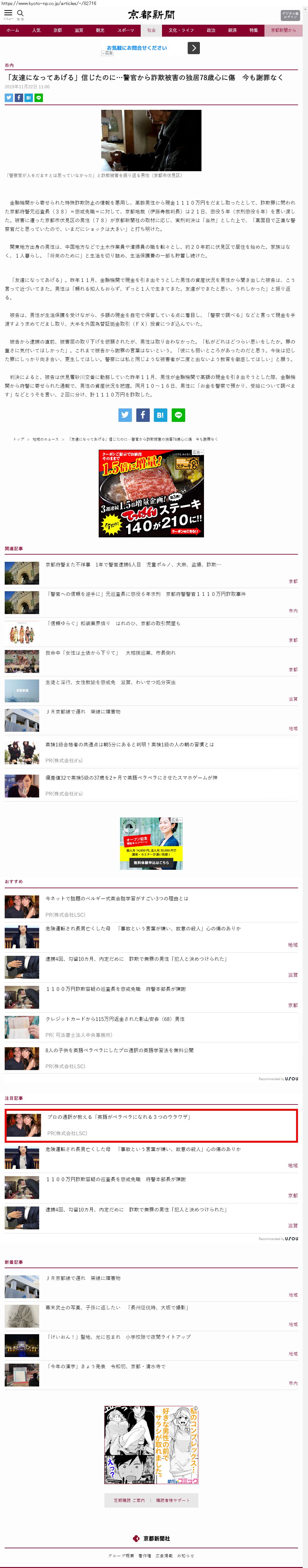The height and width of the screenshot is (1568, 308).
Task: Open the search magnifier
Action: click(x=20, y=13)
